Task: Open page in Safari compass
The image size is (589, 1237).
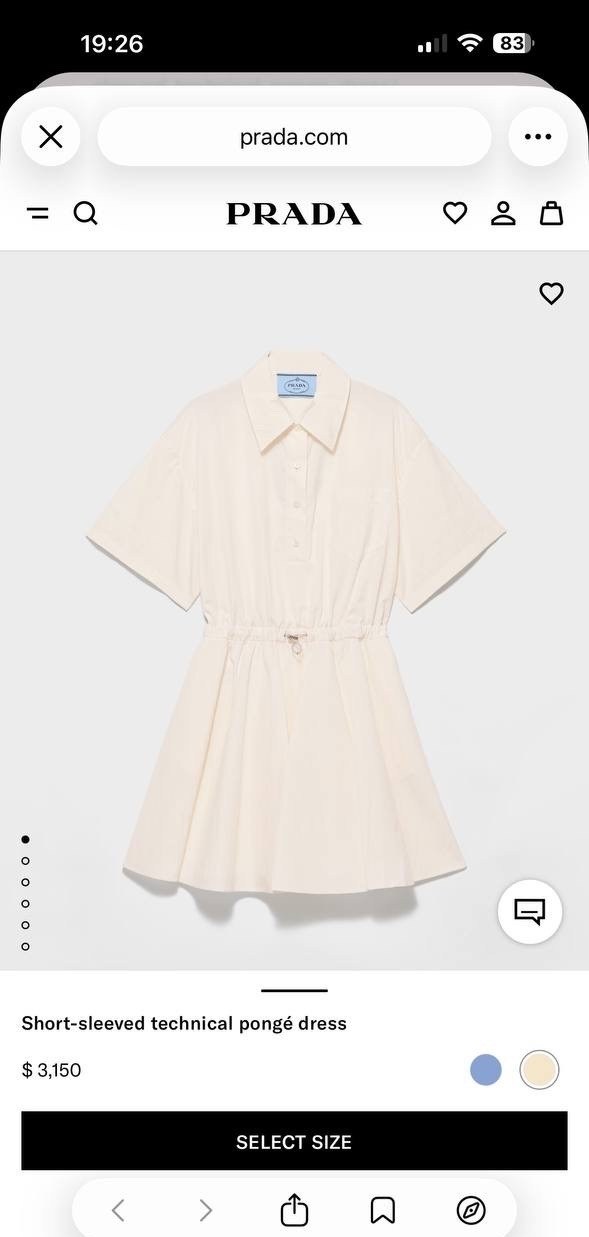Action: [x=471, y=1211]
